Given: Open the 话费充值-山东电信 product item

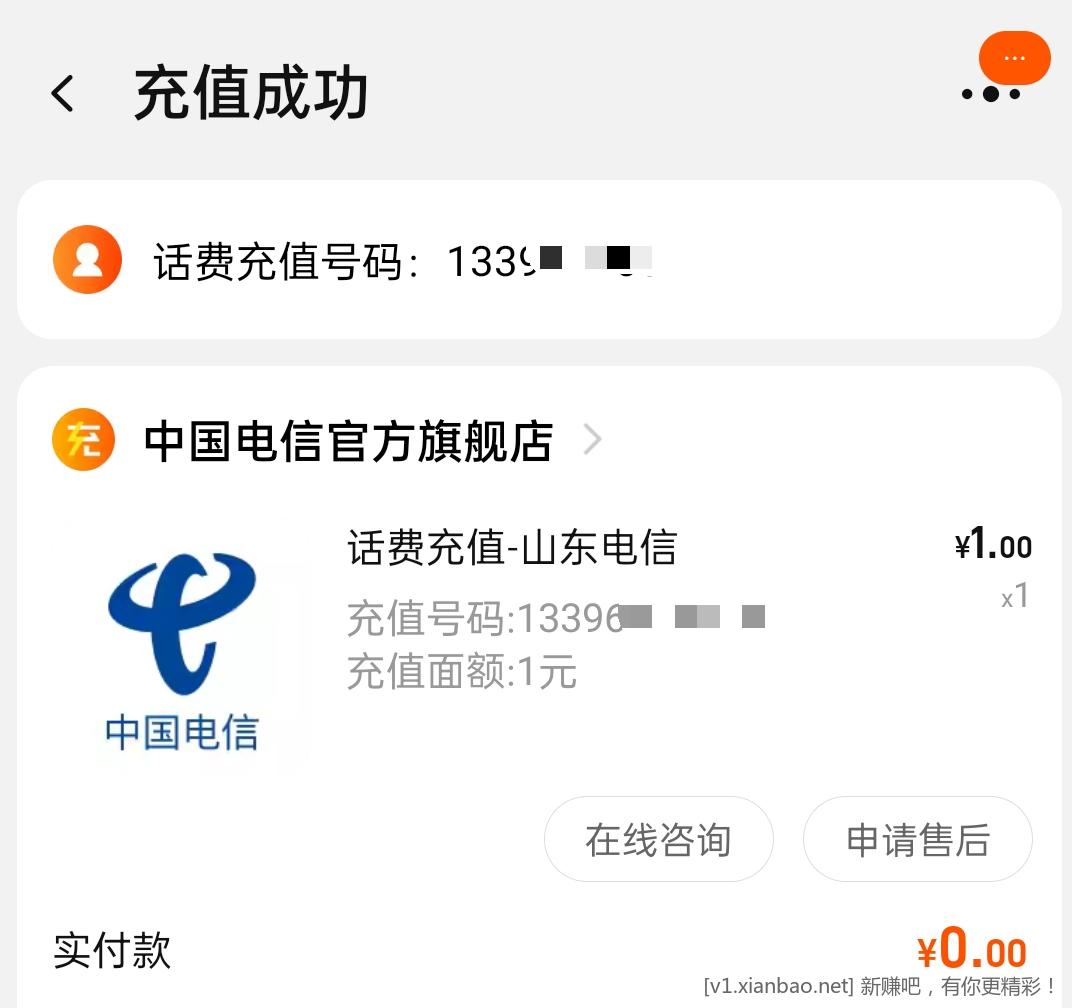Looking at the screenshot, I should click(x=512, y=549).
